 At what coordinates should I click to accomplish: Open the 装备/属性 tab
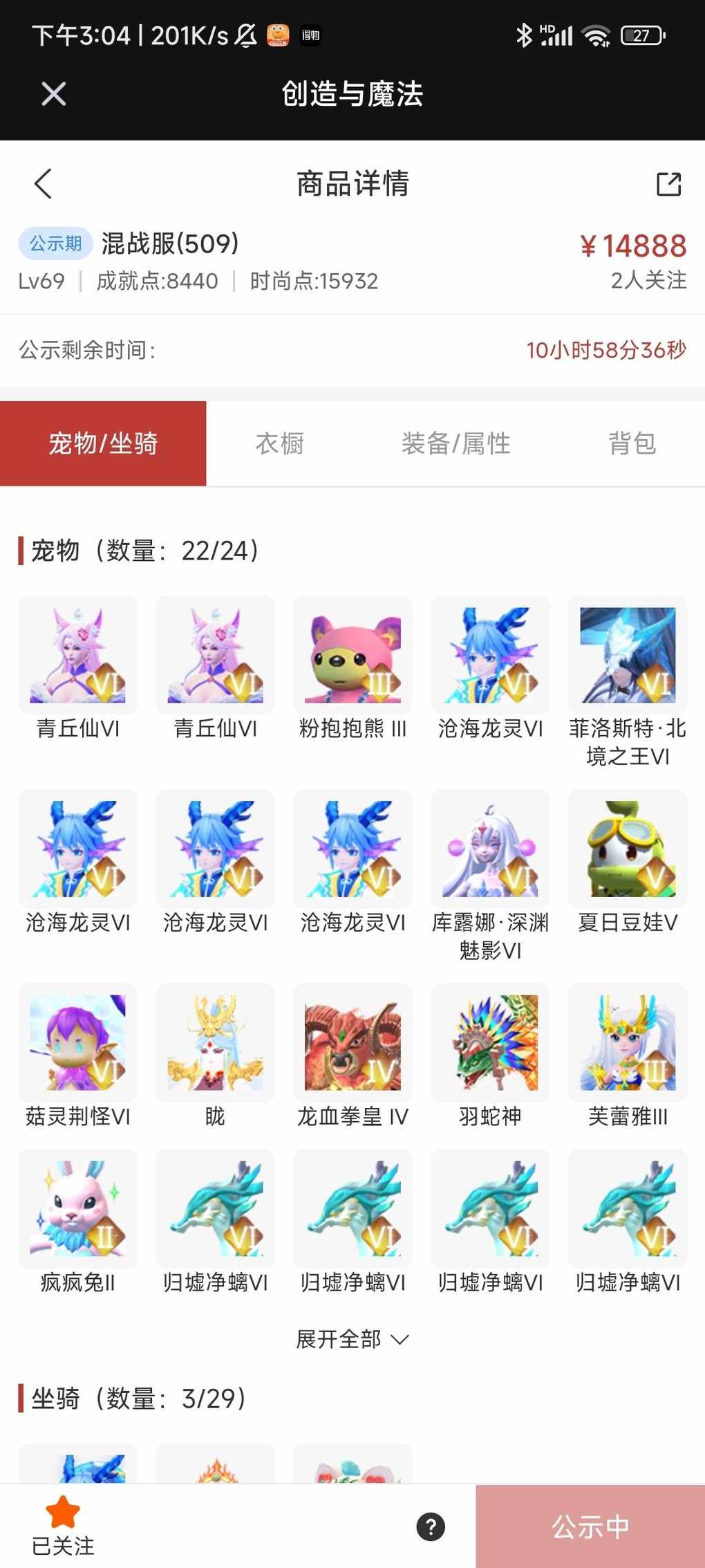click(x=455, y=443)
